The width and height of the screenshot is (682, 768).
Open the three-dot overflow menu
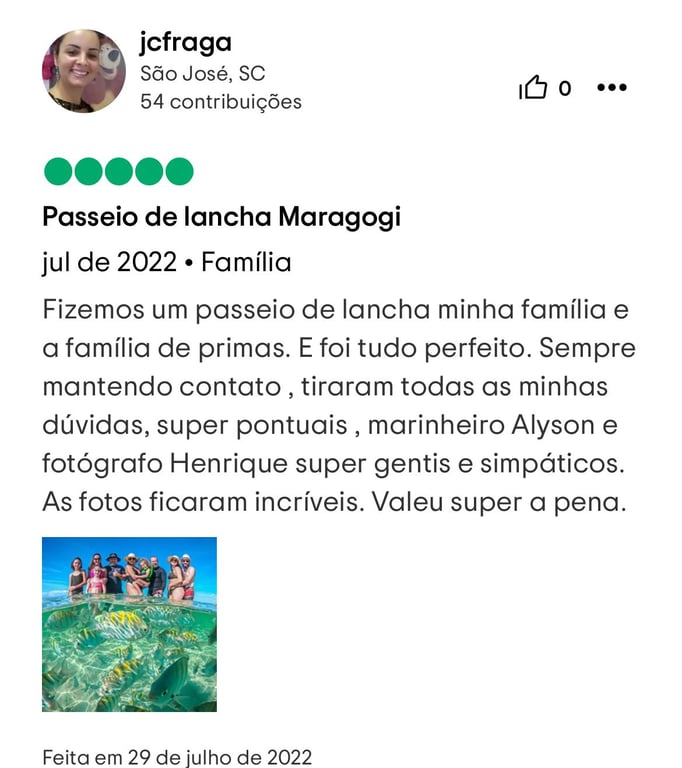click(x=611, y=88)
